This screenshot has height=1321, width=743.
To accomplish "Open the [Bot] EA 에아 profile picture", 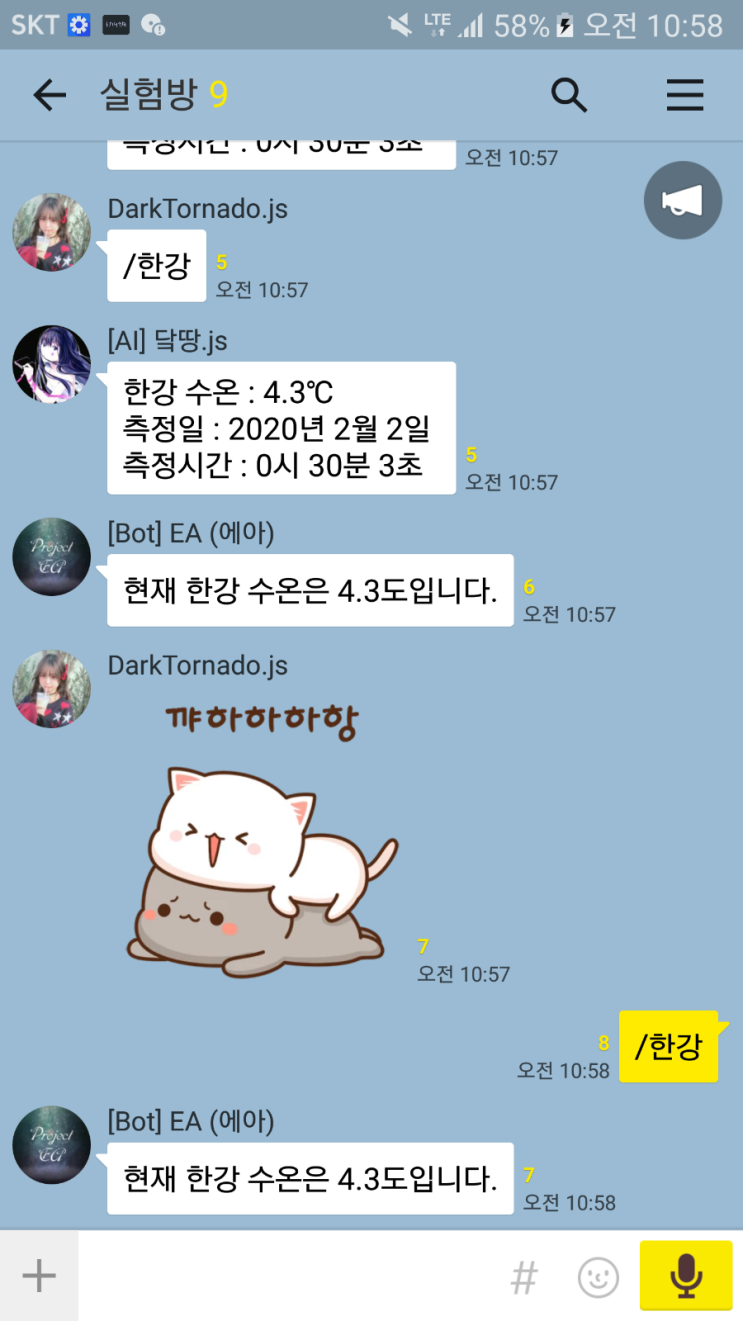I will pos(51,556).
